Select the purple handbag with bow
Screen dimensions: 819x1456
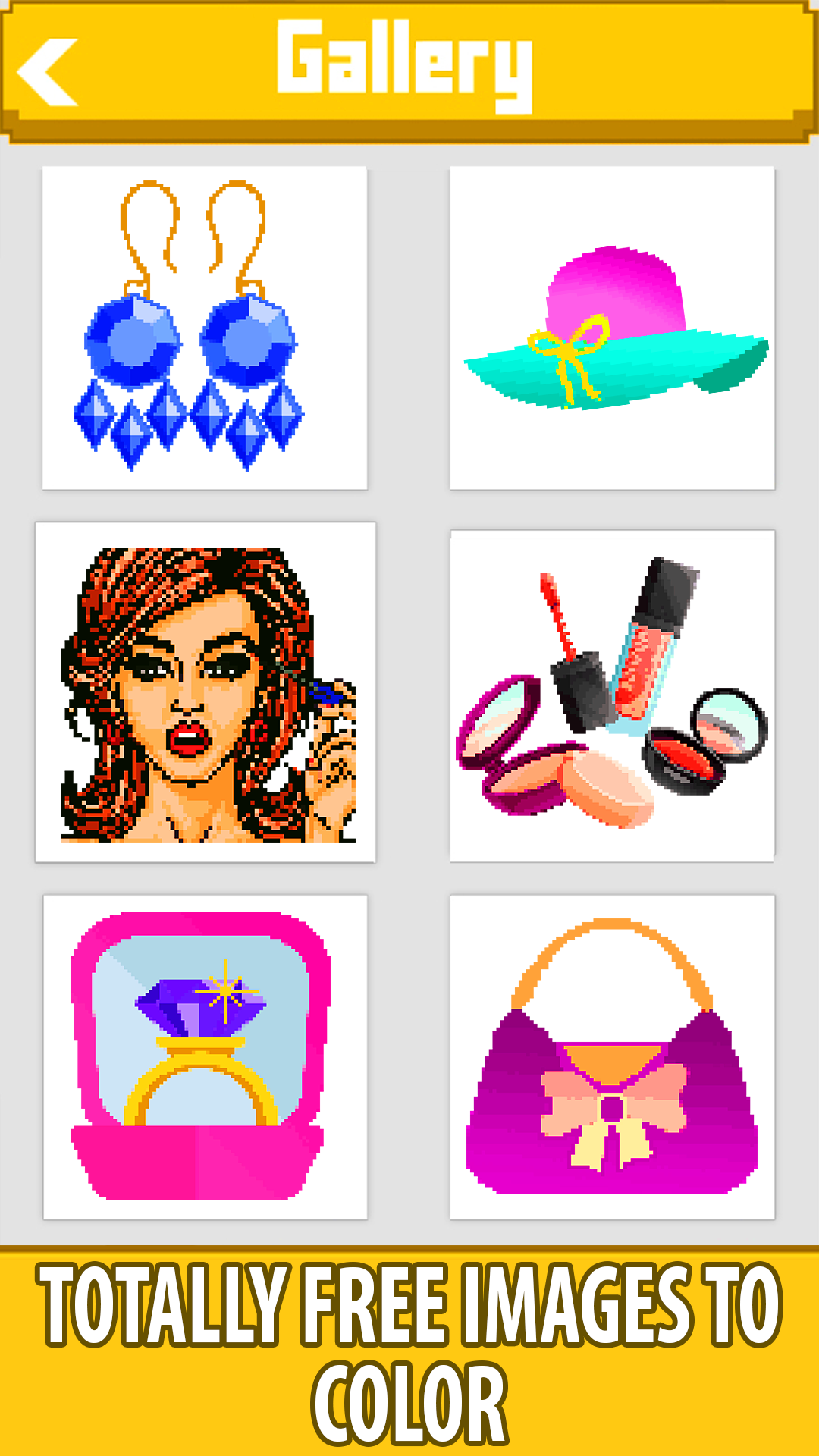(612, 1056)
